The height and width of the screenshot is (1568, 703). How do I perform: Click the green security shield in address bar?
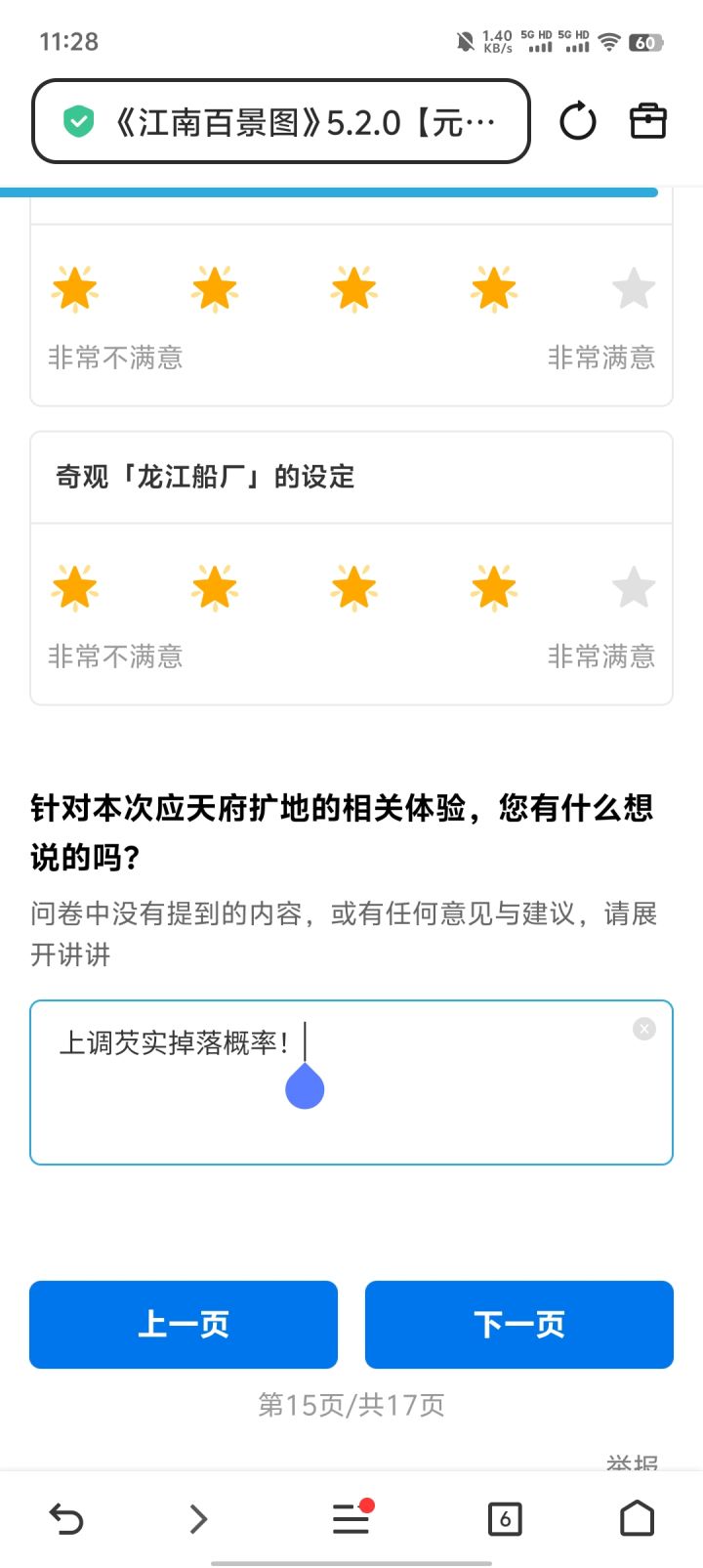pyautogui.click(x=77, y=121)
